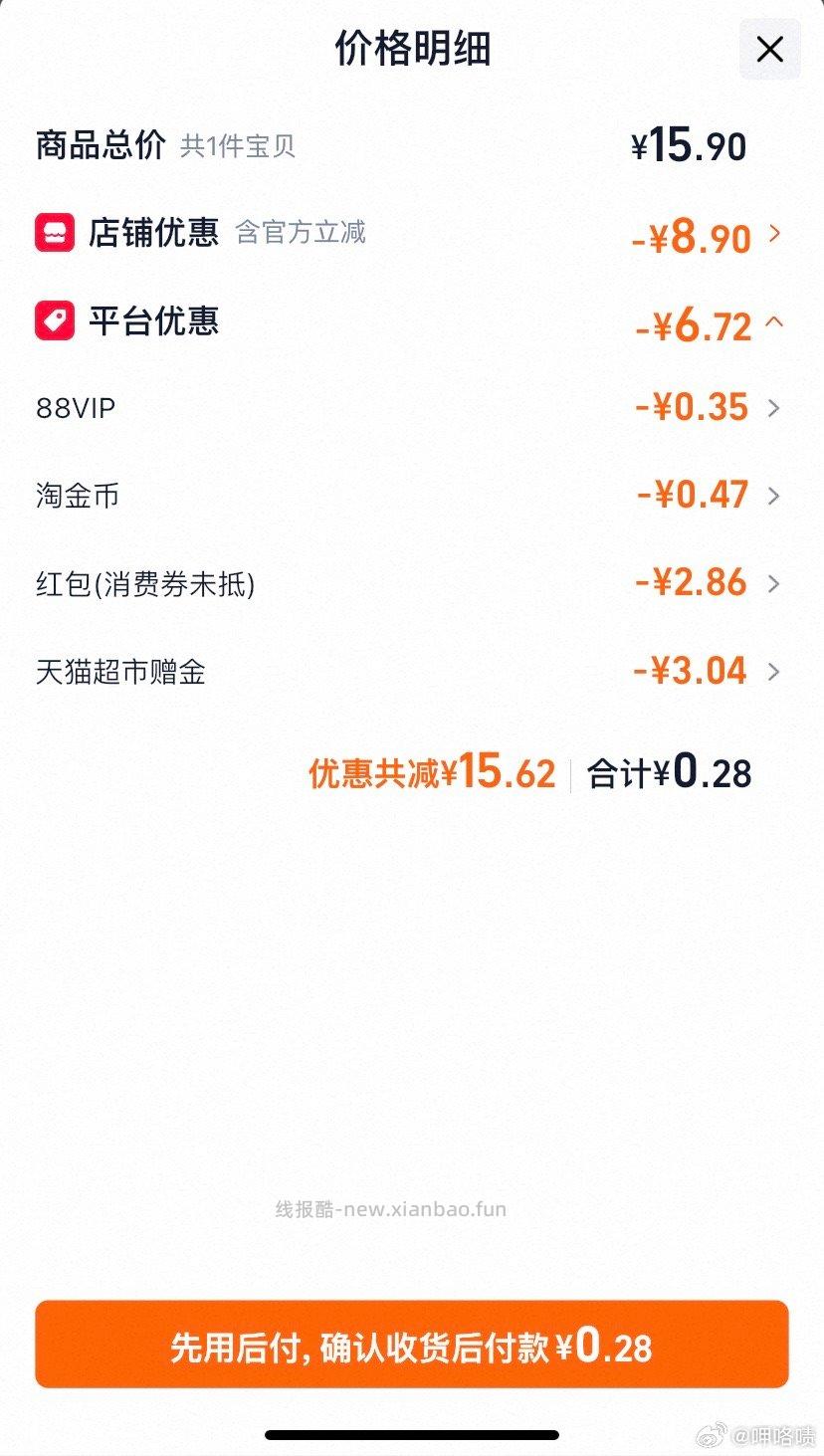Screen dimensions: 824x1456
Task: Click the 淘金币 discount entry
Action: [398, 496]
